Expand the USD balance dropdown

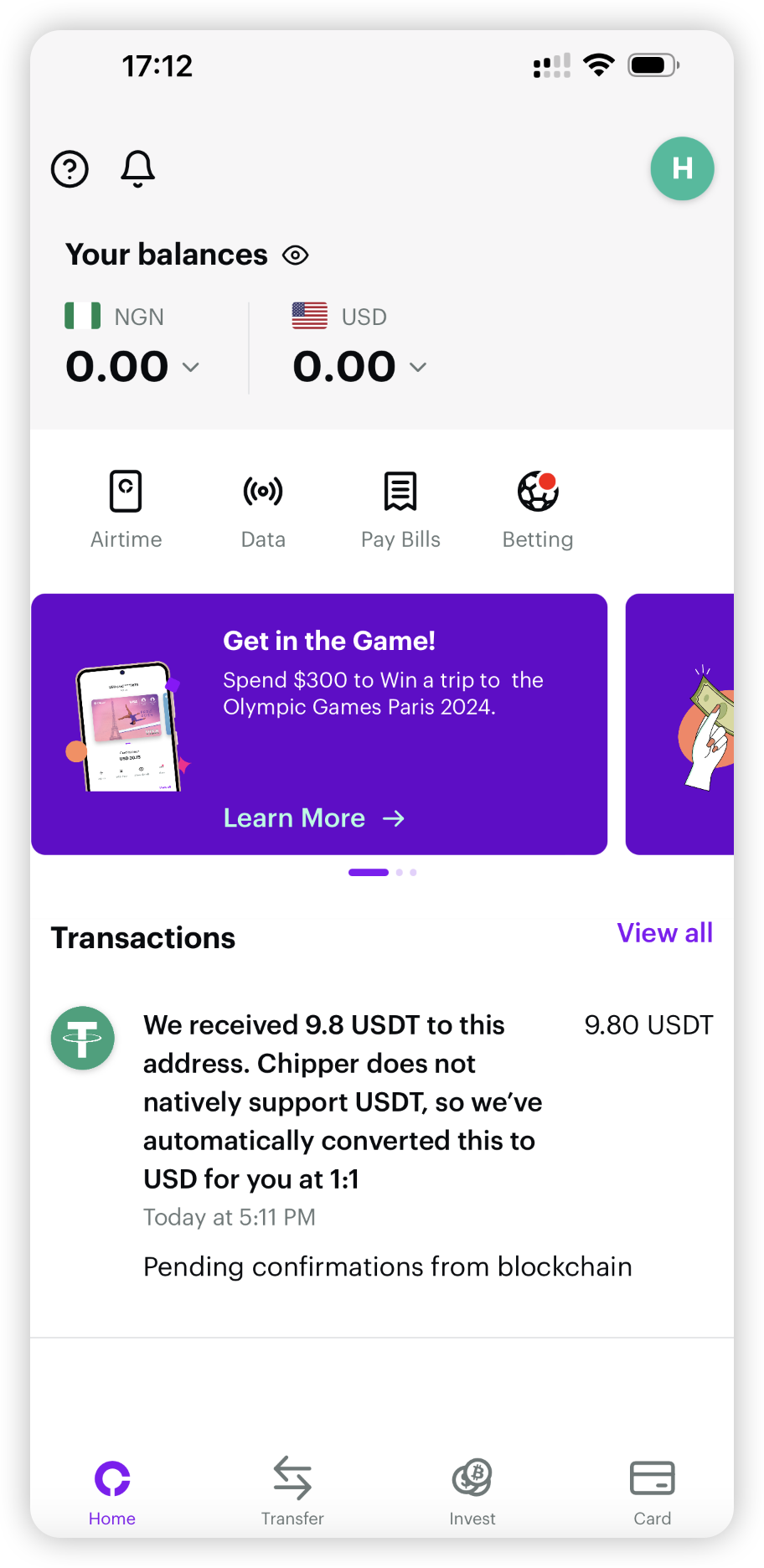click(x=418, y=367)
